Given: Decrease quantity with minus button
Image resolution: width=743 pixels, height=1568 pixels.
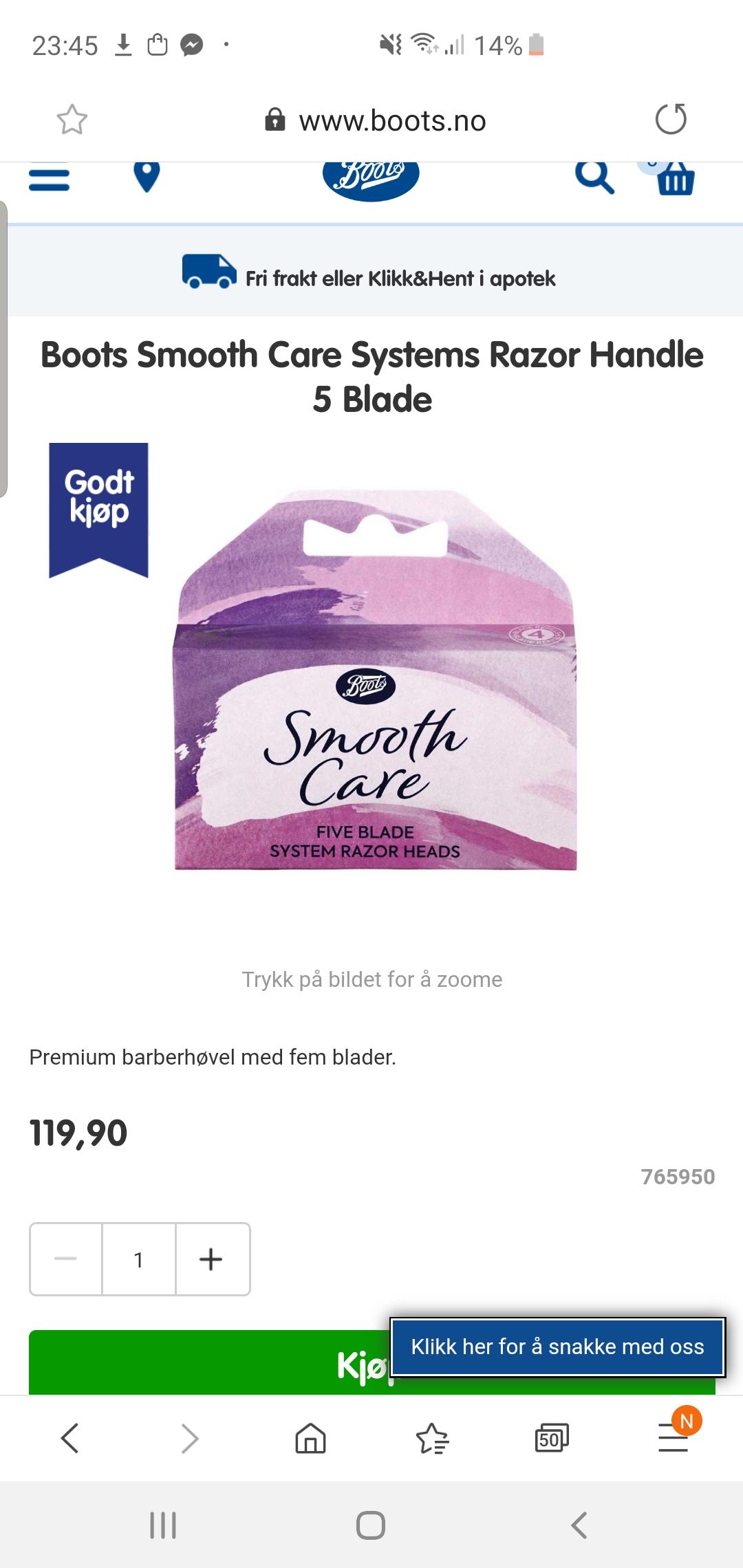Looking at the screenshot, I should click(66, 1259).
